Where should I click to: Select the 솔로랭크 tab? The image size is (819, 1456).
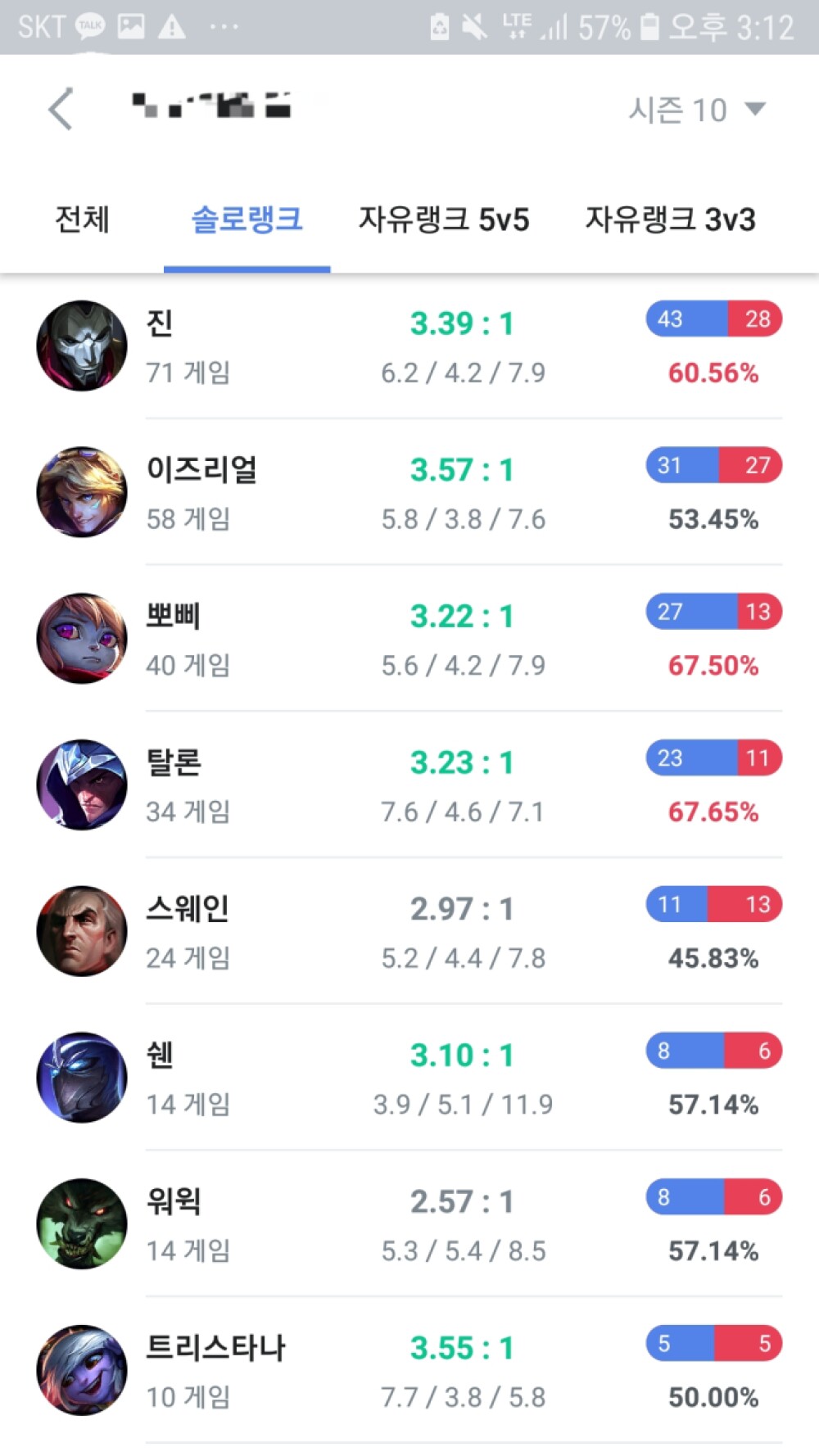pos(247,219)
